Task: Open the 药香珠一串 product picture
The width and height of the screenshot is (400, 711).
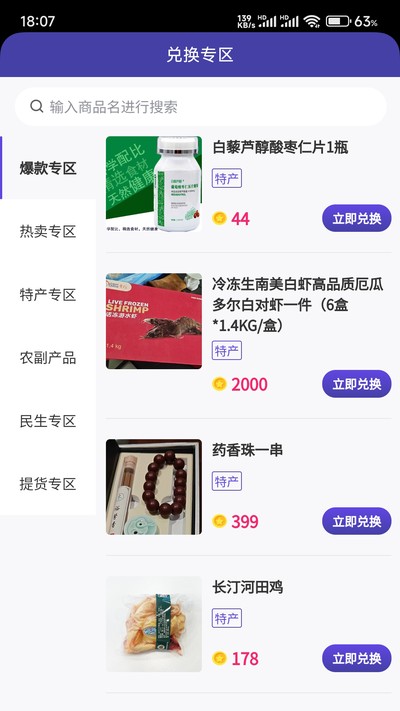Action: (x=154, y=487)
